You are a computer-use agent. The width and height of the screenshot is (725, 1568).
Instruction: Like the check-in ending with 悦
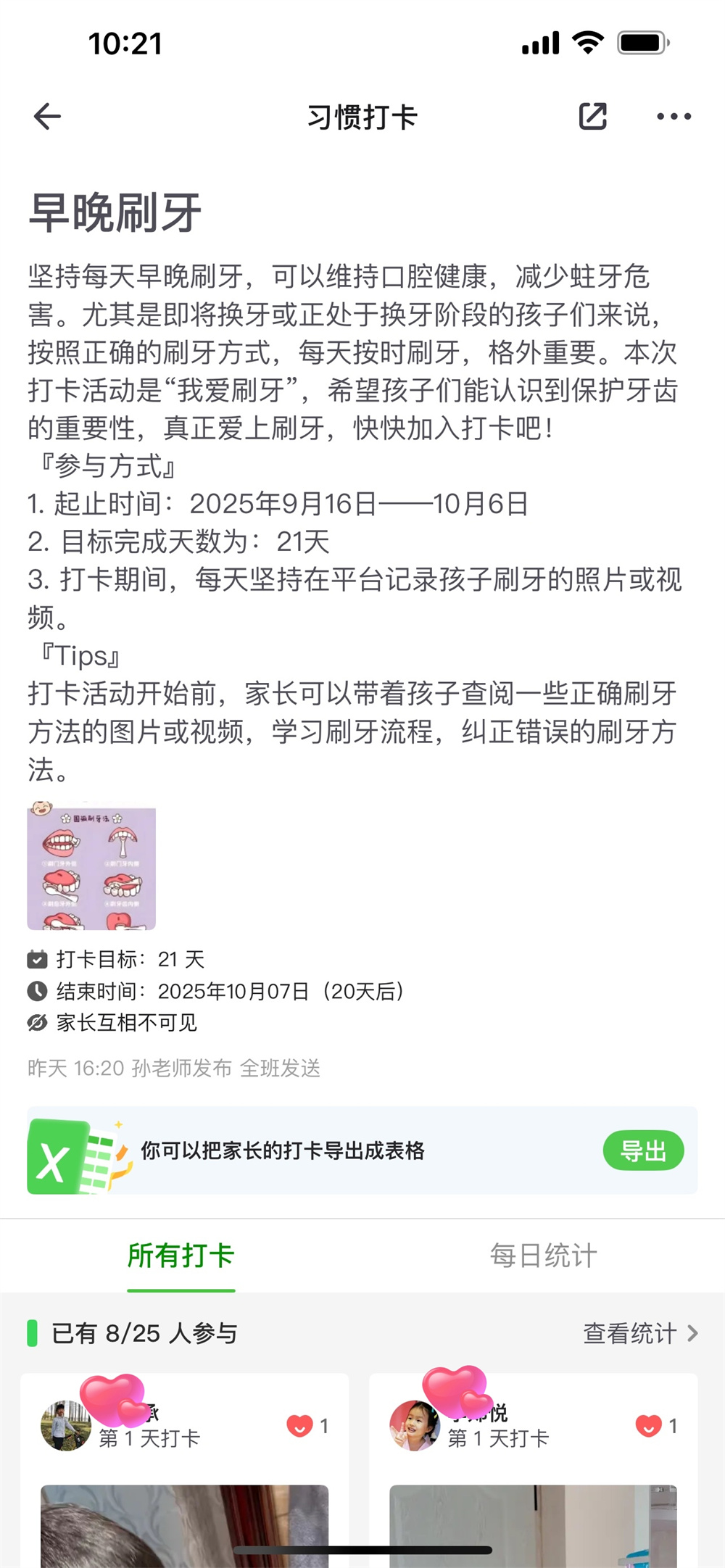[x=649, y=1426]
